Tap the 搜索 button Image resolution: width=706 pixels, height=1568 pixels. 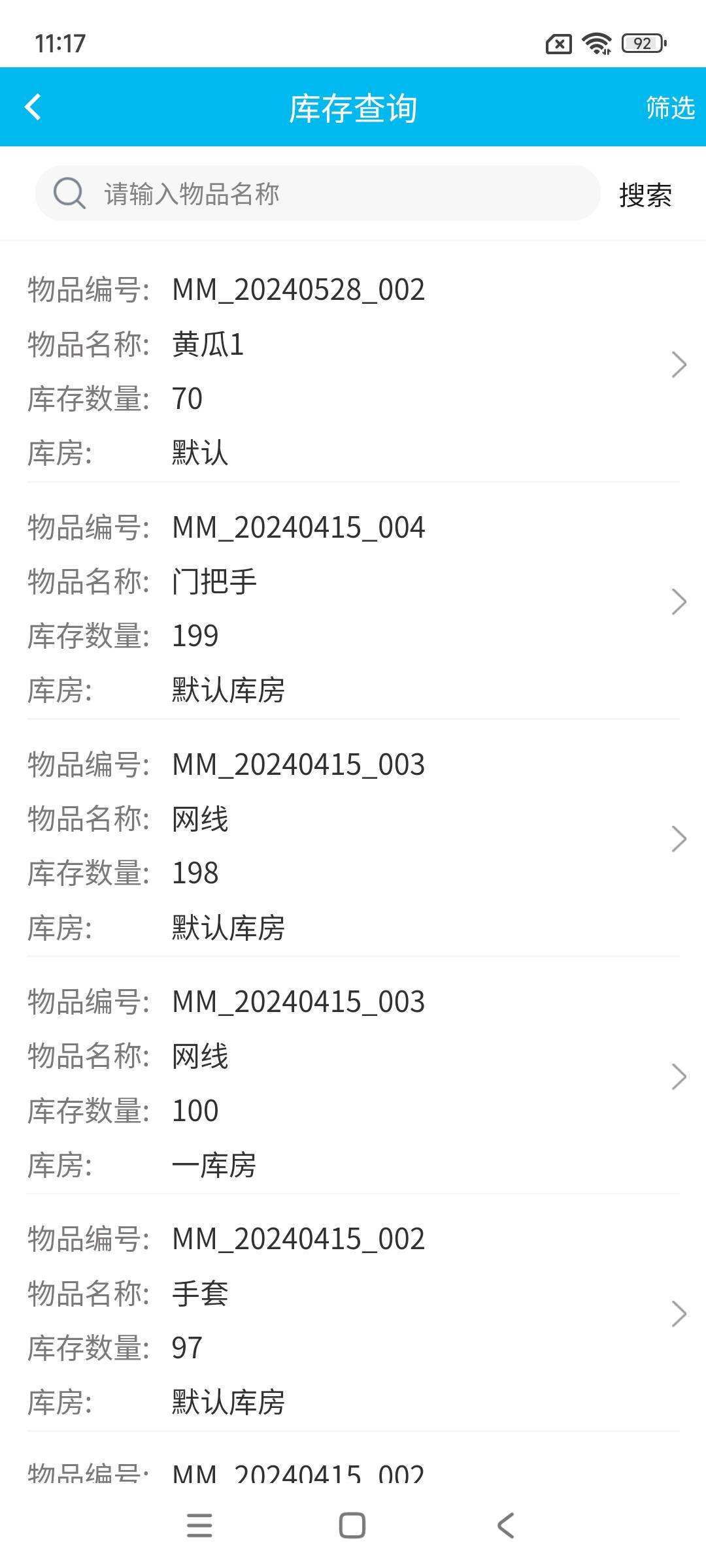pyautogui.click(x=645, y=195)
